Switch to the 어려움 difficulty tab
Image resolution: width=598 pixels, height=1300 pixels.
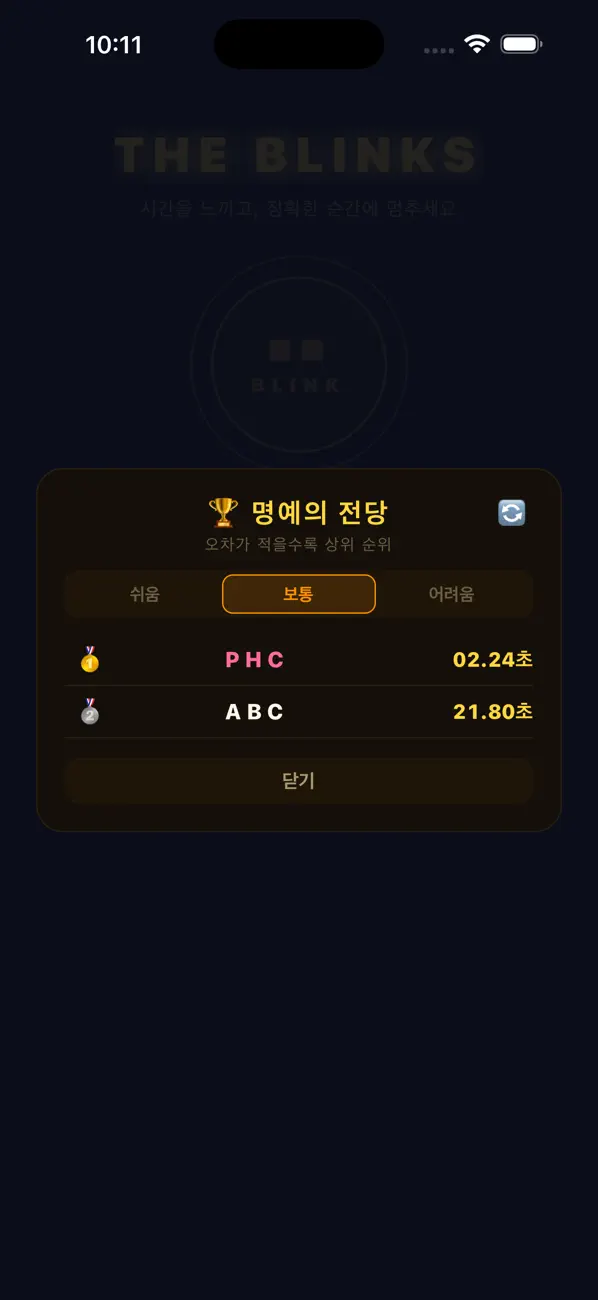click(452, 594)
